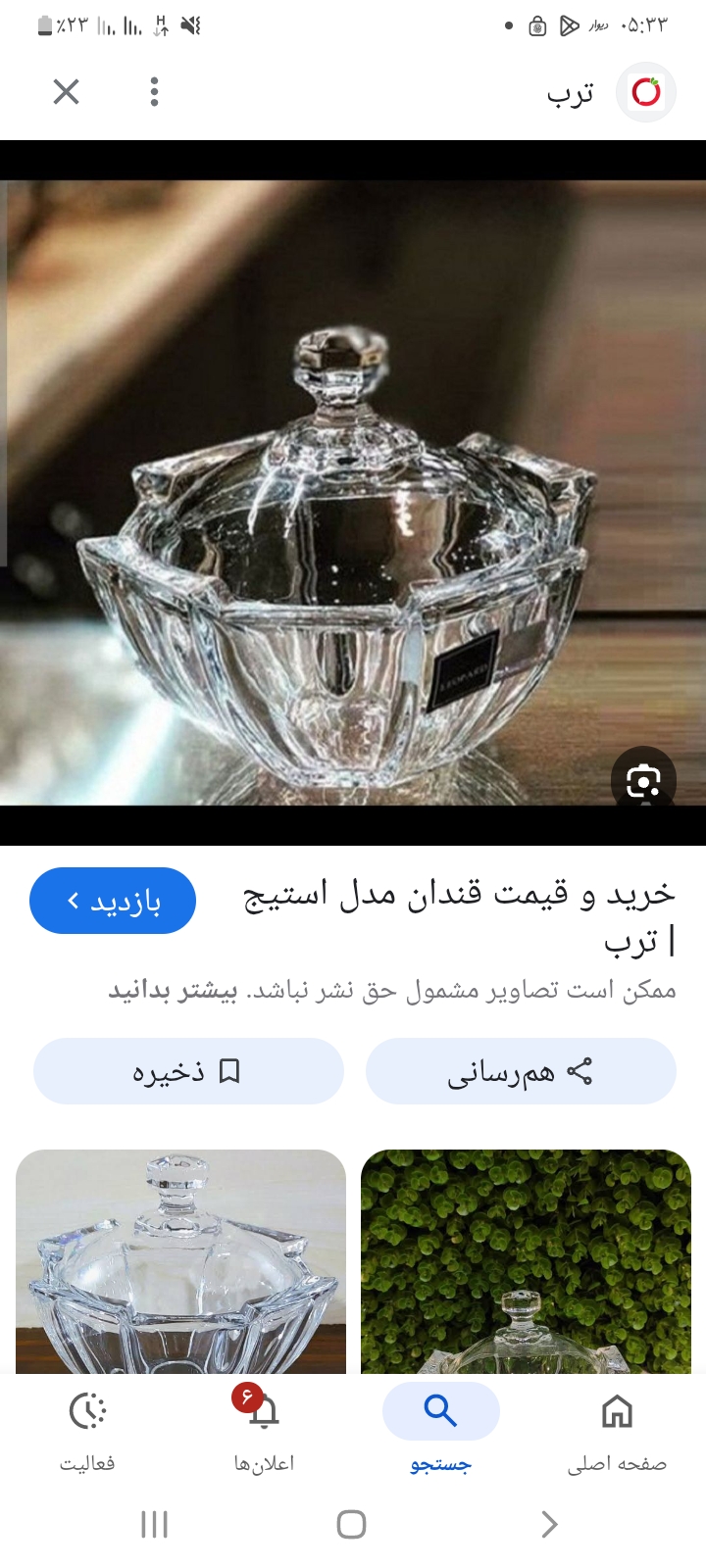The image size is (706, 1568).
Task: Open the three-dot overflow menu
Action: [x=154, y=92]
